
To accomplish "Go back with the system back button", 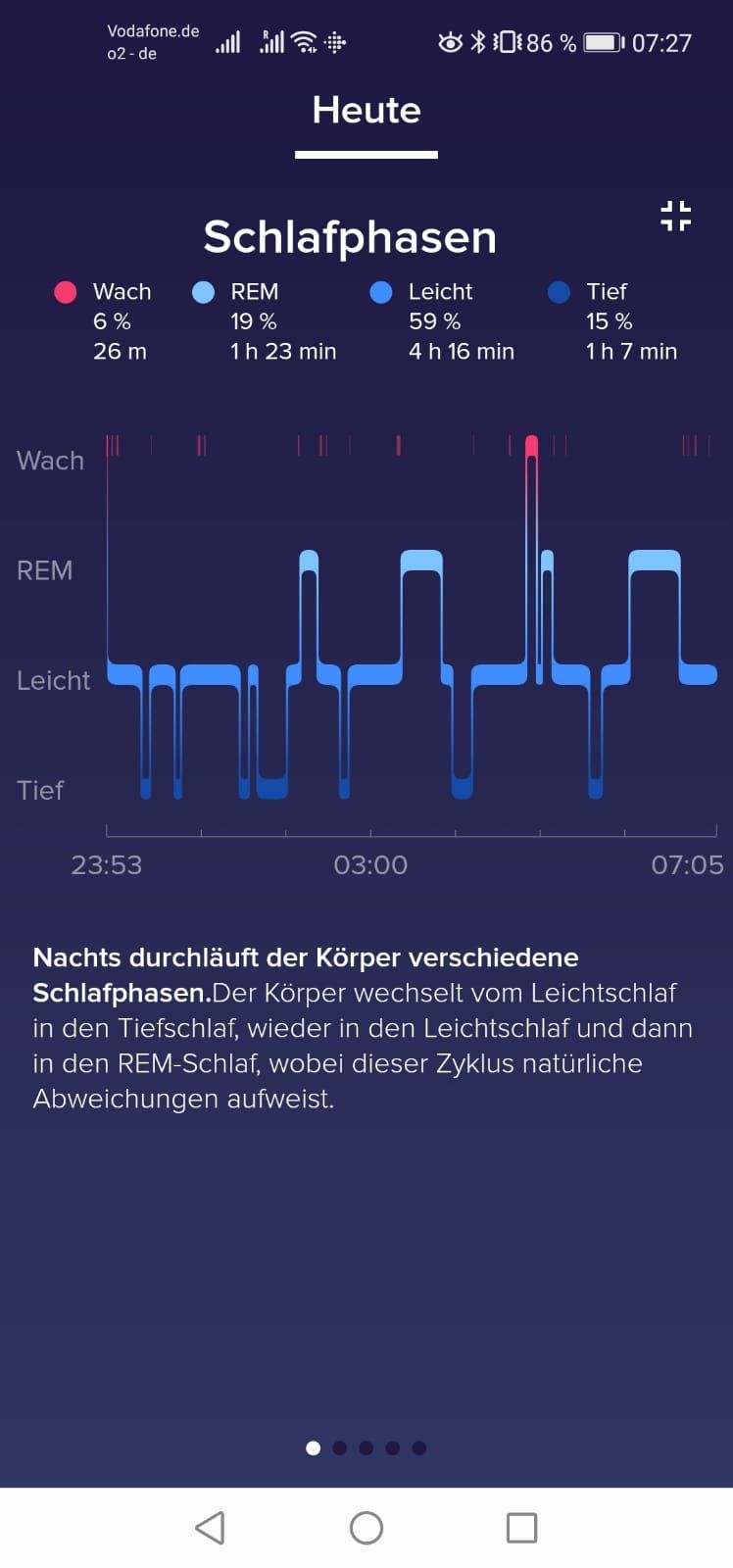I will pos(210,1527).
